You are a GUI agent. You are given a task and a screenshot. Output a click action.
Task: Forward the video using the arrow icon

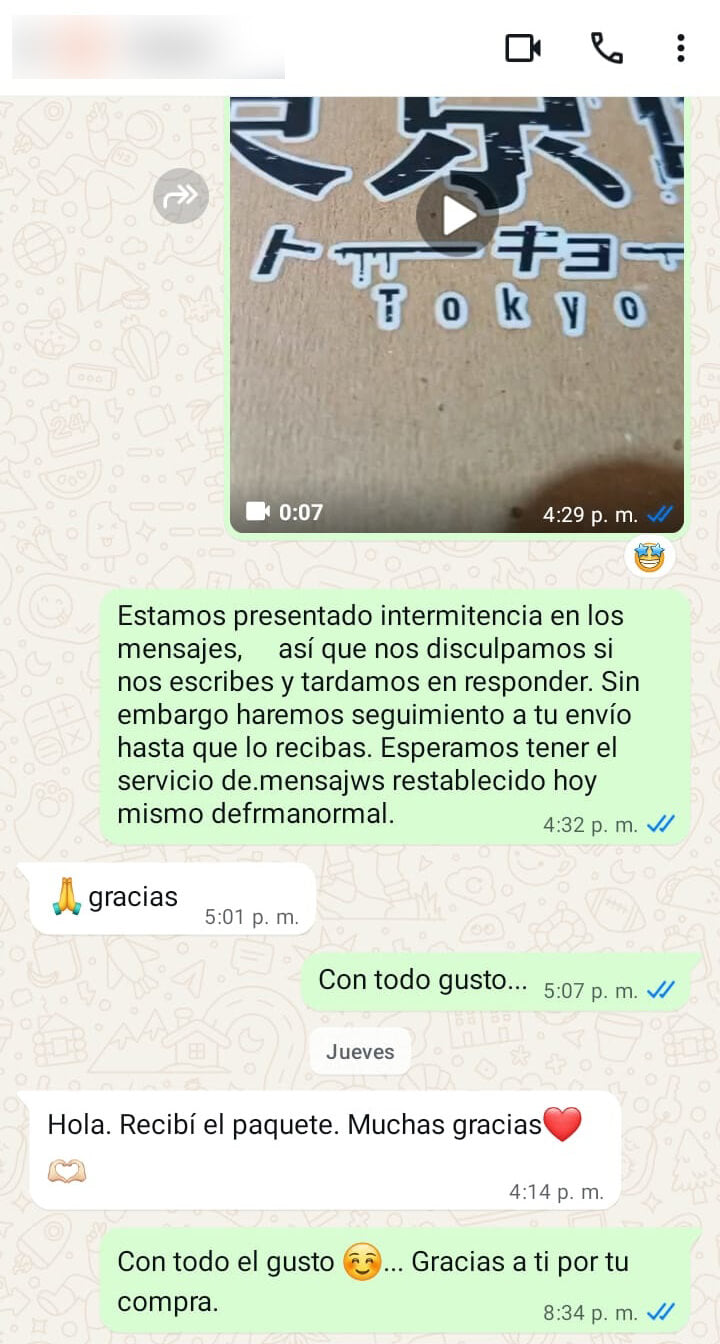tap(181, 196)
